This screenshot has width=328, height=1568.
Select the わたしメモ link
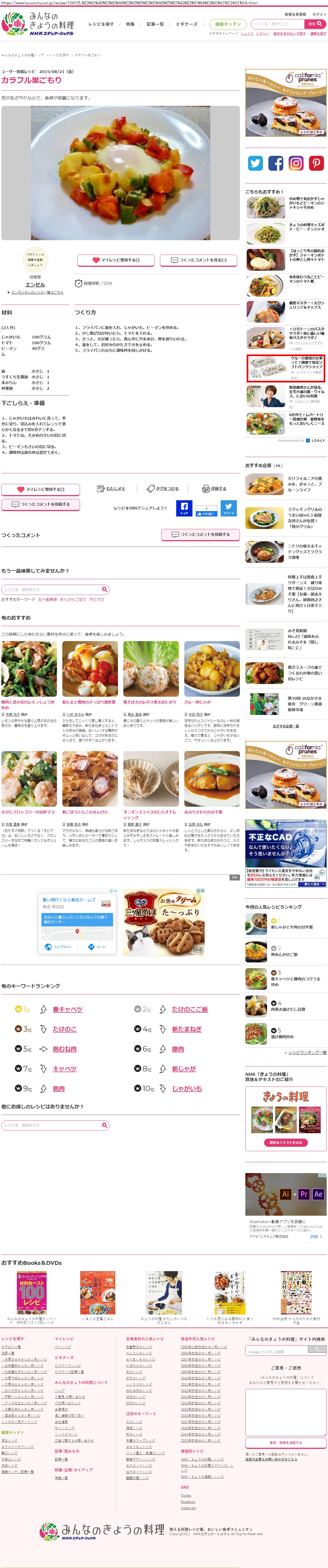[112, 489]
